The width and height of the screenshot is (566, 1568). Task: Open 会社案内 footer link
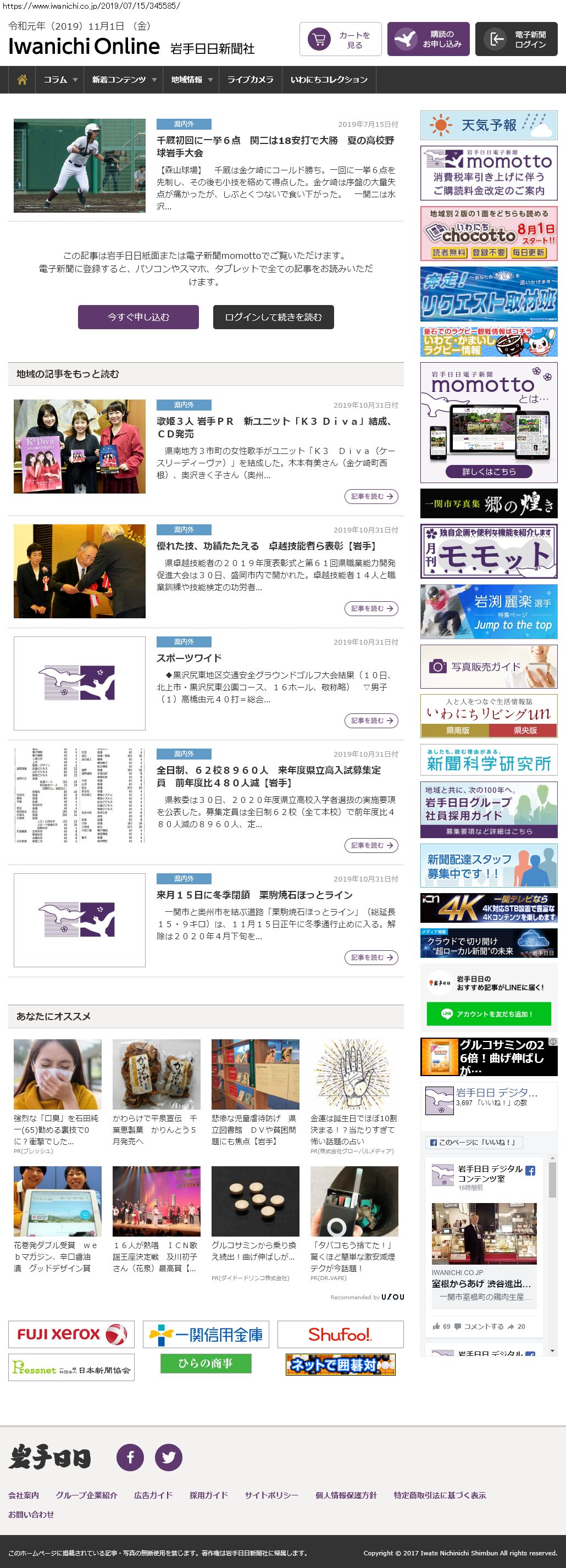click(24, 1495)
